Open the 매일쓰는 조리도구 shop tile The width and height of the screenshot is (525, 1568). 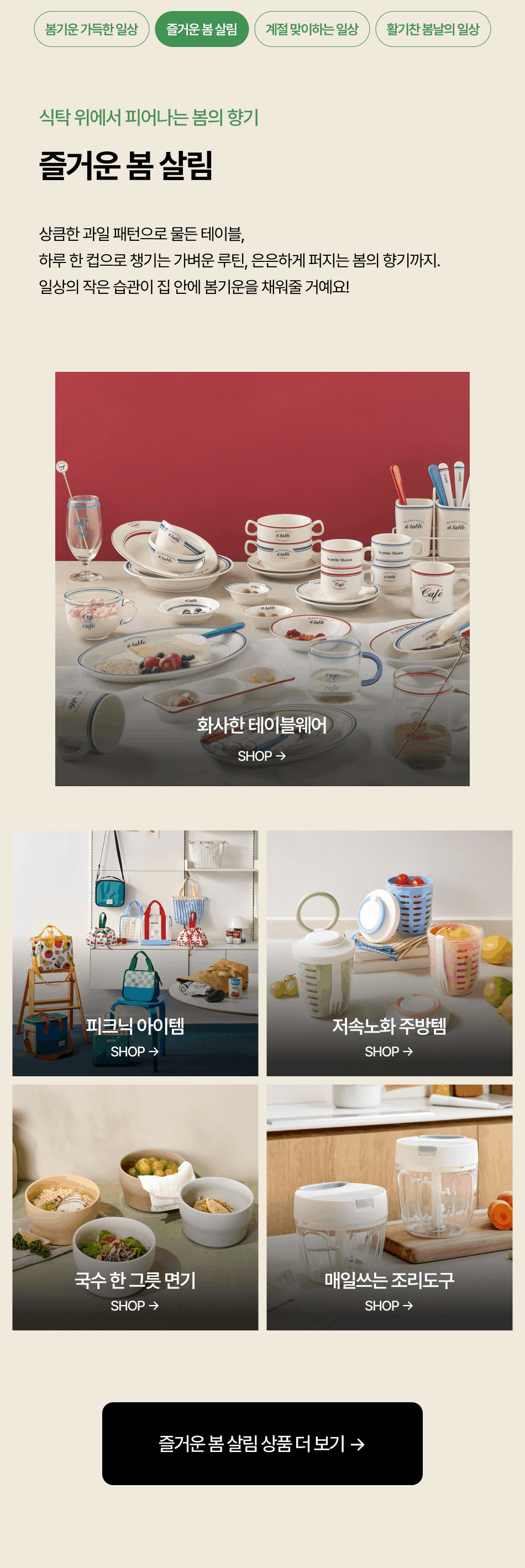[389, 1207]
